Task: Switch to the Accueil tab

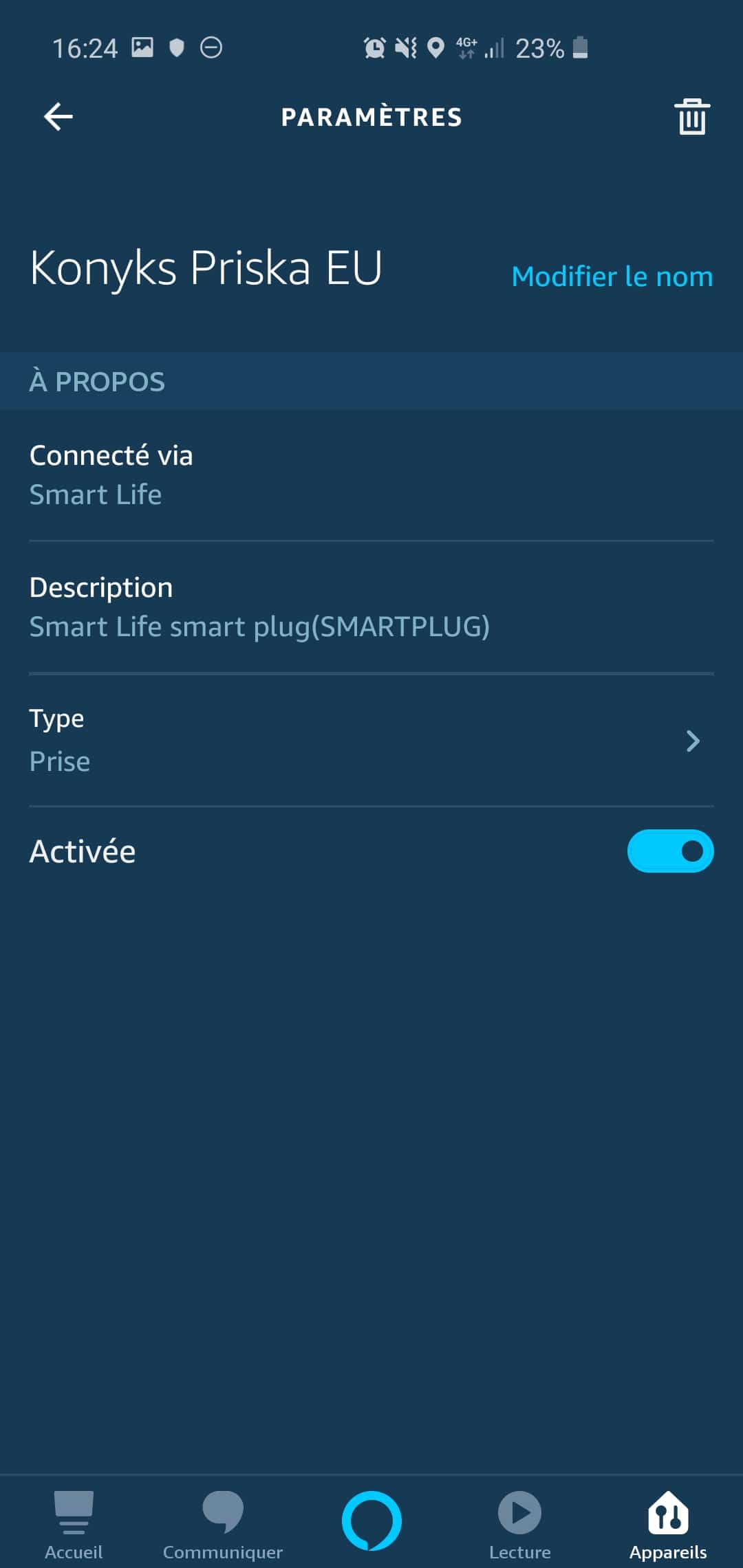Action: (74, 1525)
